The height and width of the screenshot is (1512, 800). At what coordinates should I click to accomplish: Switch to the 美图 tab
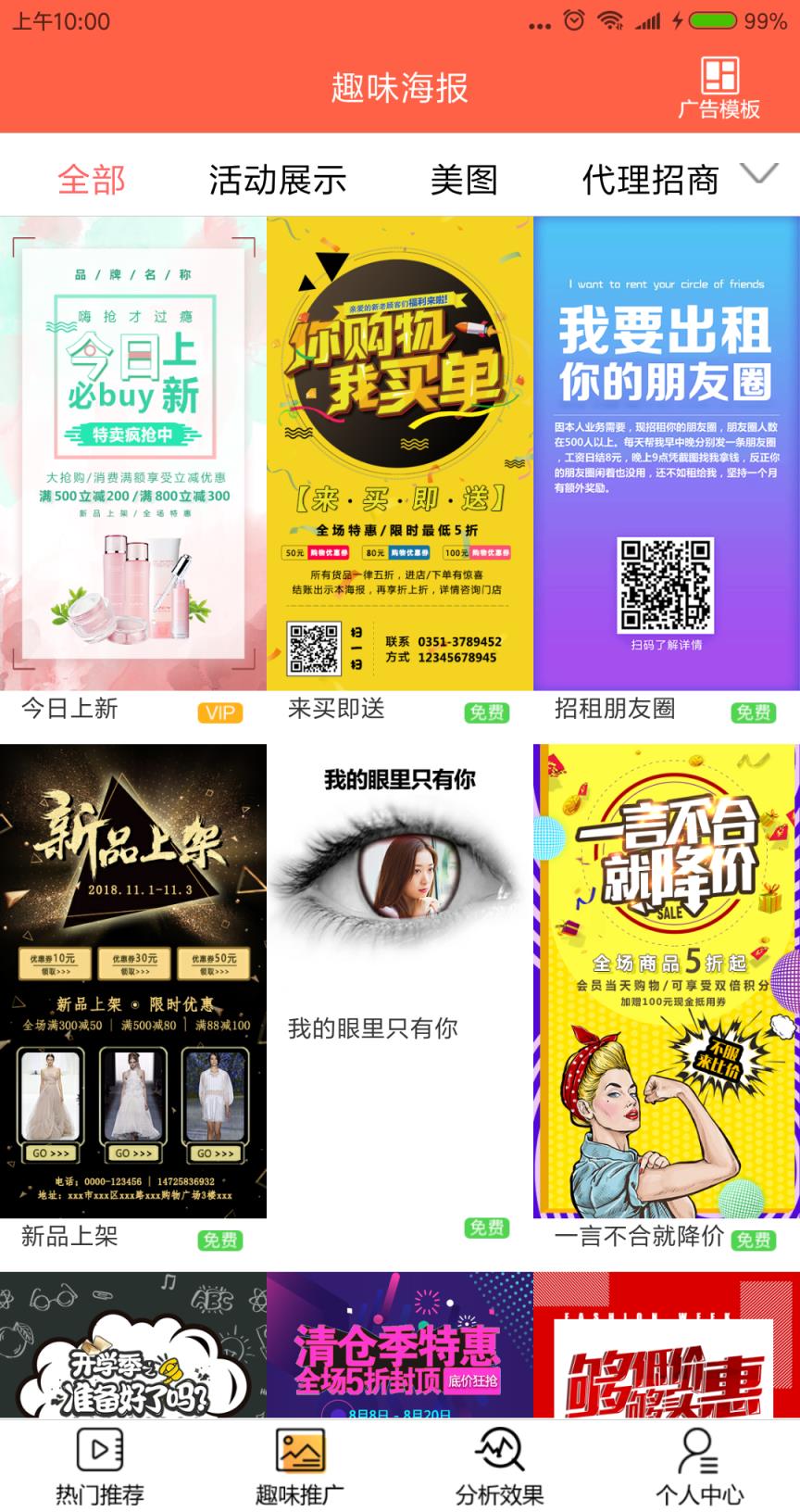tap(463, 180)
